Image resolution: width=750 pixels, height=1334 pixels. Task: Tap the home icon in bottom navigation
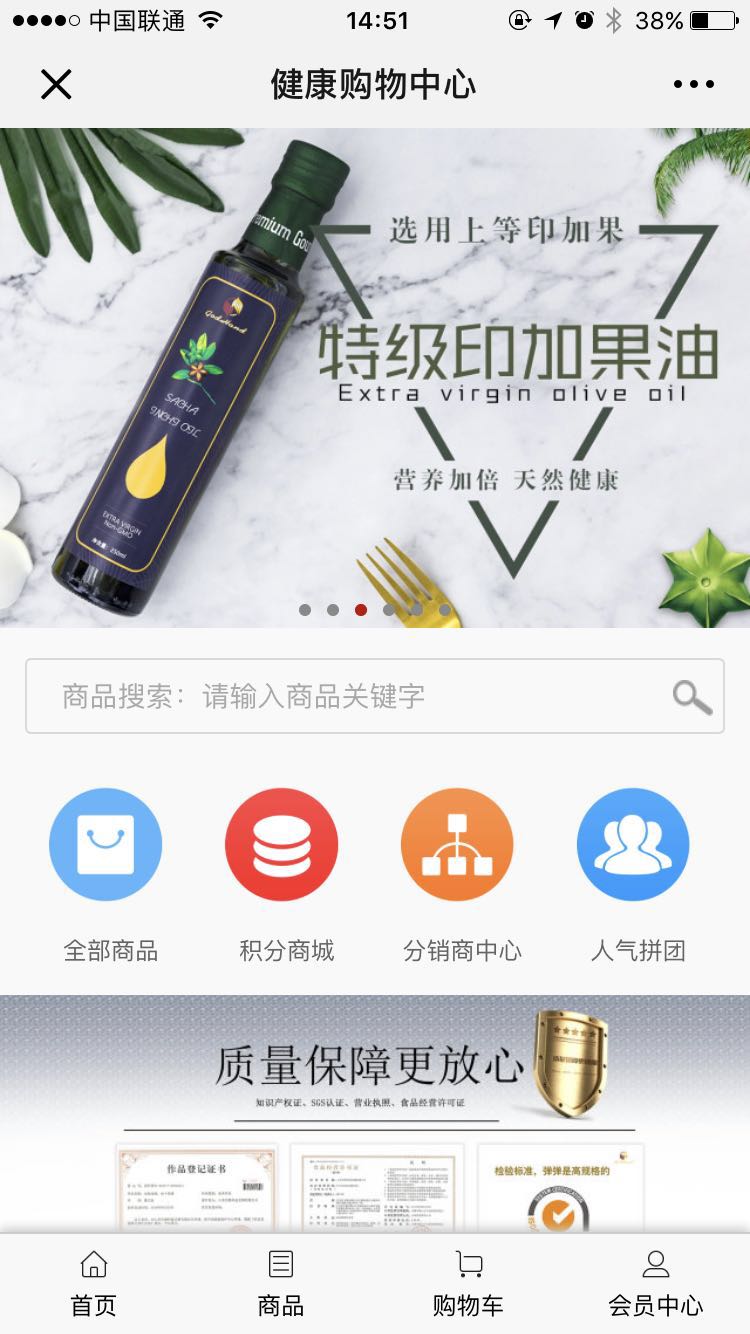coord(92,1266)
